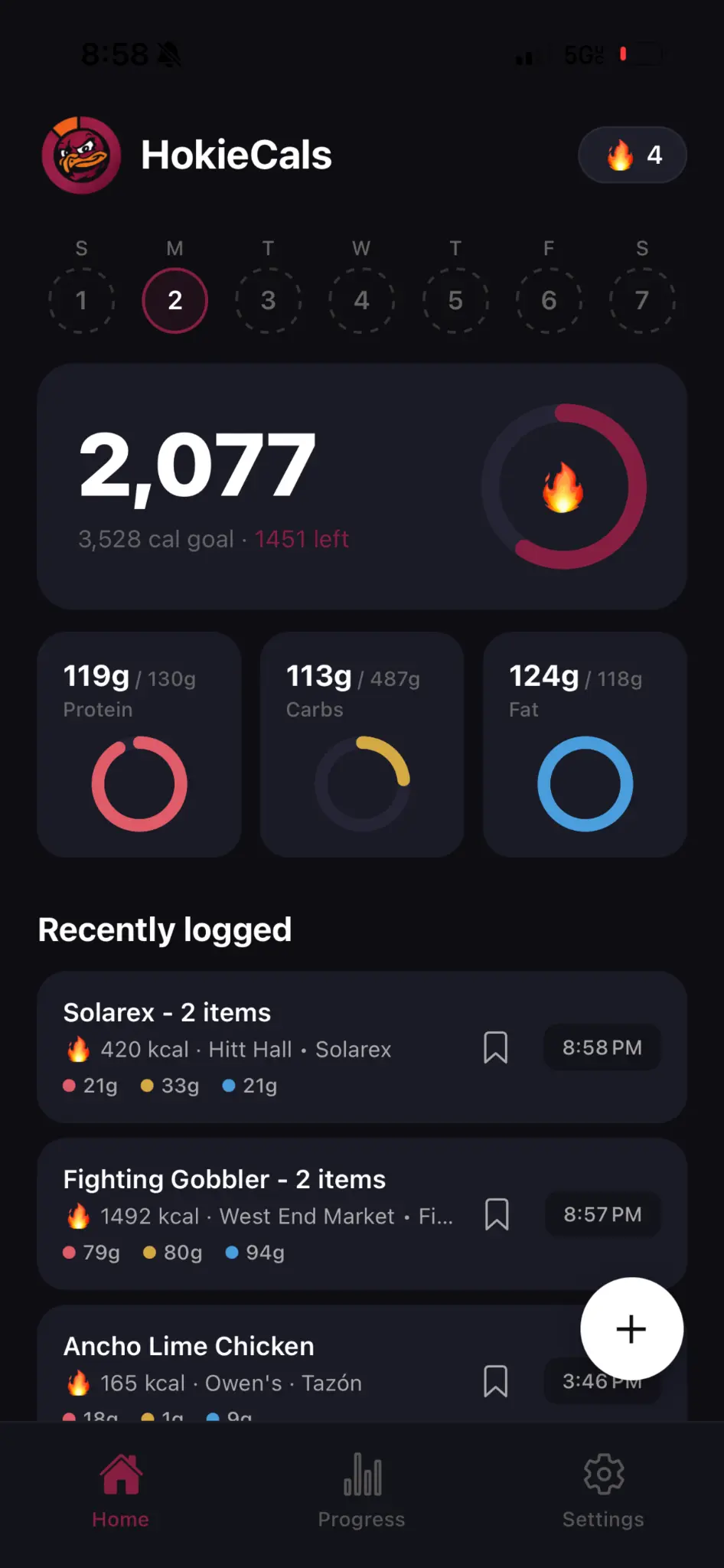Bookmark the Ancho Lime Chicken meal

497,1382
